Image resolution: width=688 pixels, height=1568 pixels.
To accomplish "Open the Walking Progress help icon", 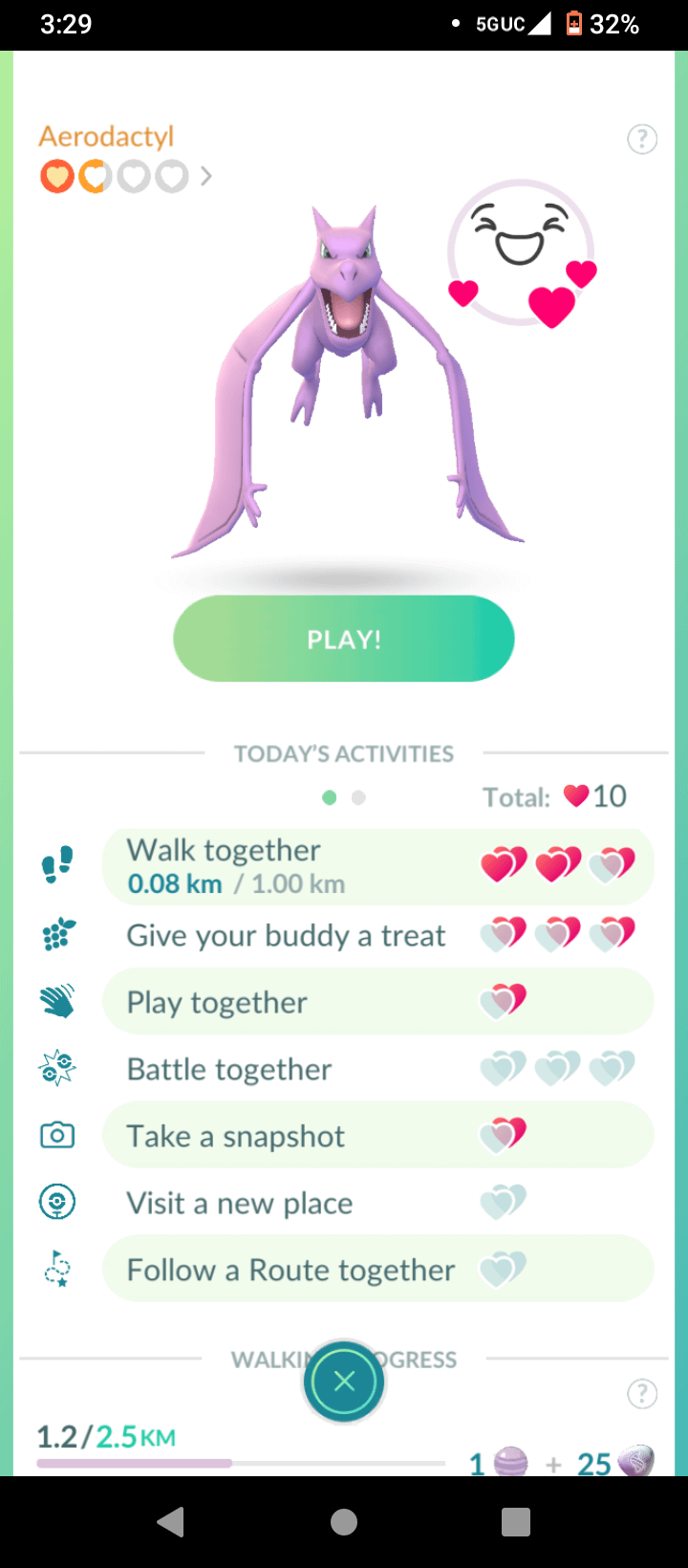I will (x=642, y=1394).
